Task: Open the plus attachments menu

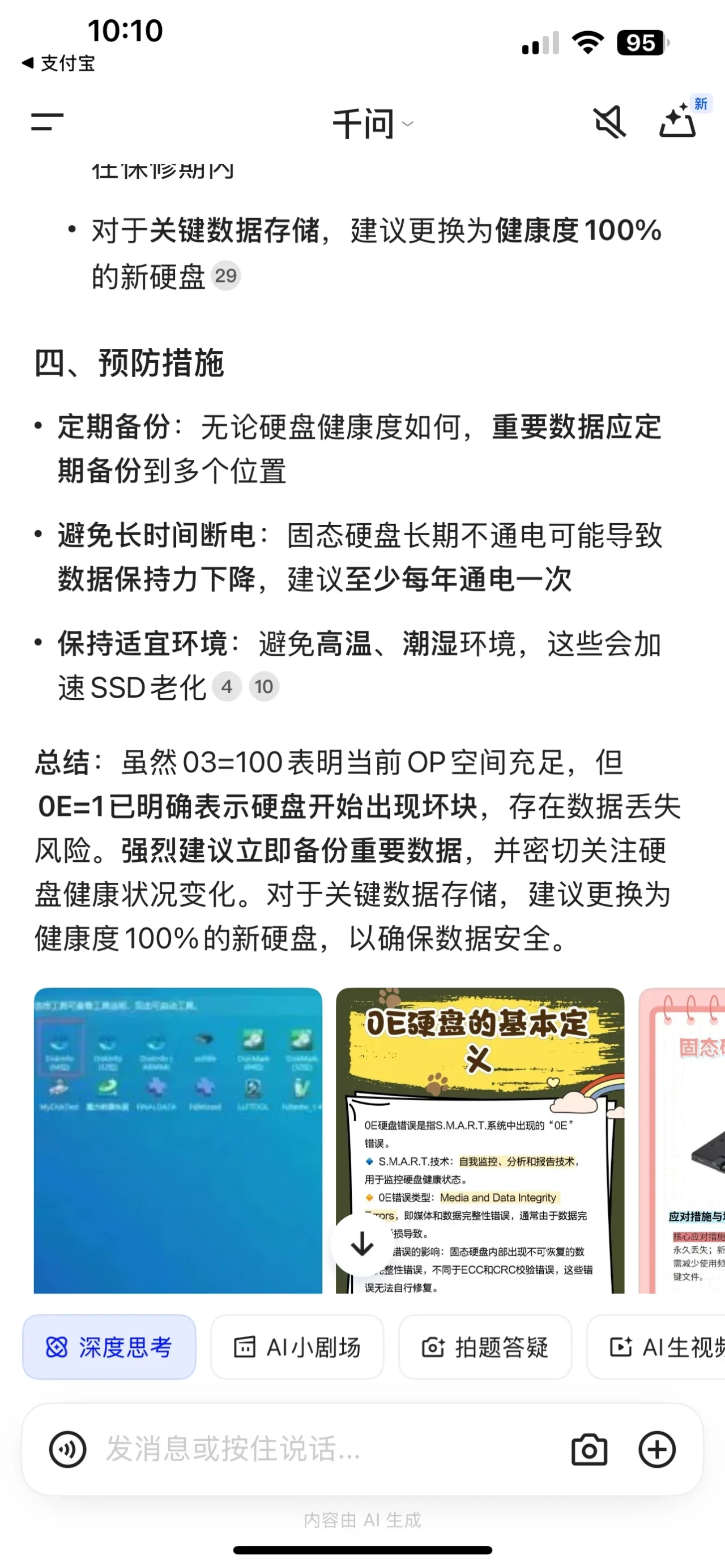Action: pyautogui.click(x=657, y=1449)
